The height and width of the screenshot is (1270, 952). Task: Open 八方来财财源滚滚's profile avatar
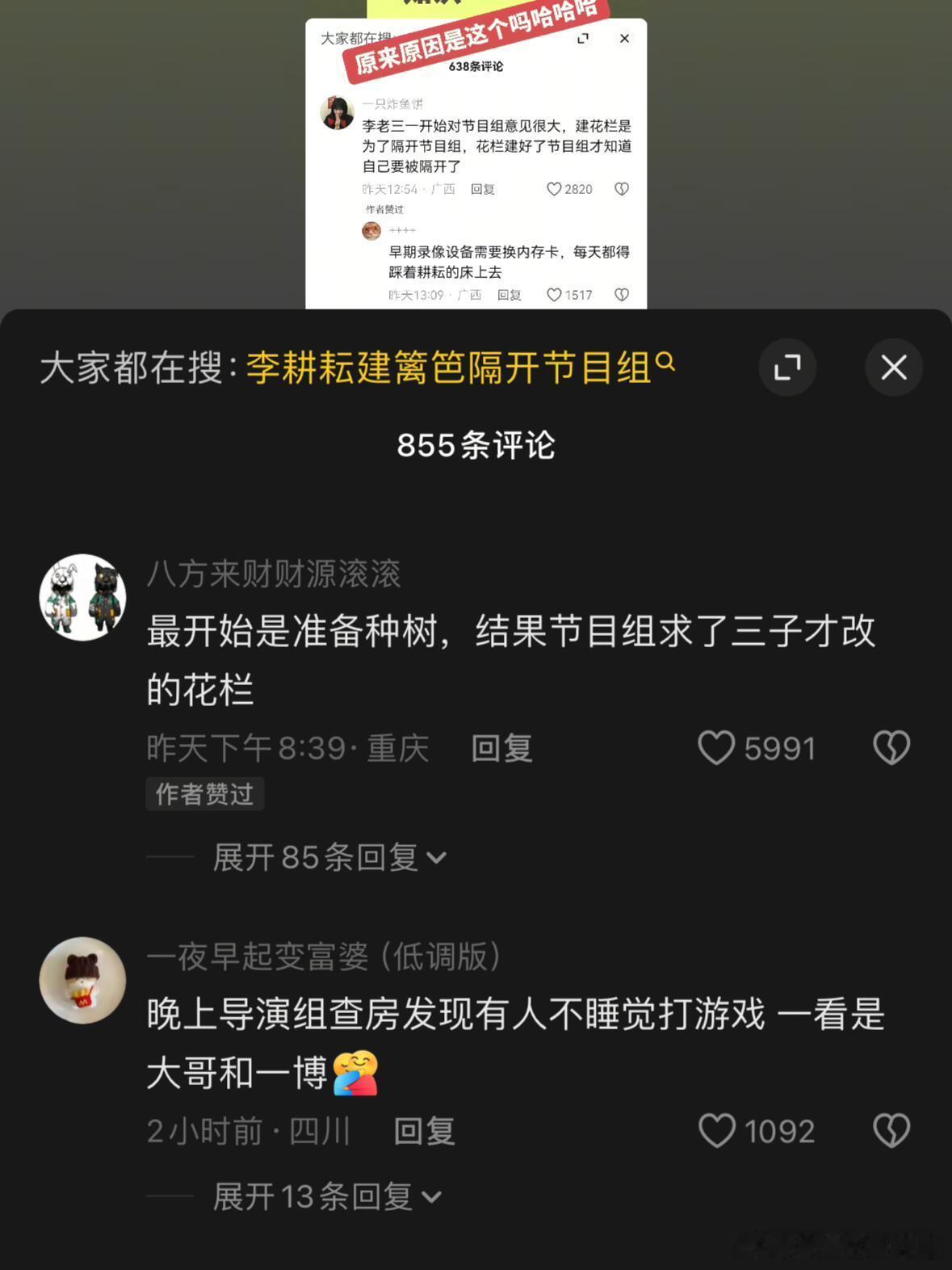pos(82,596)
